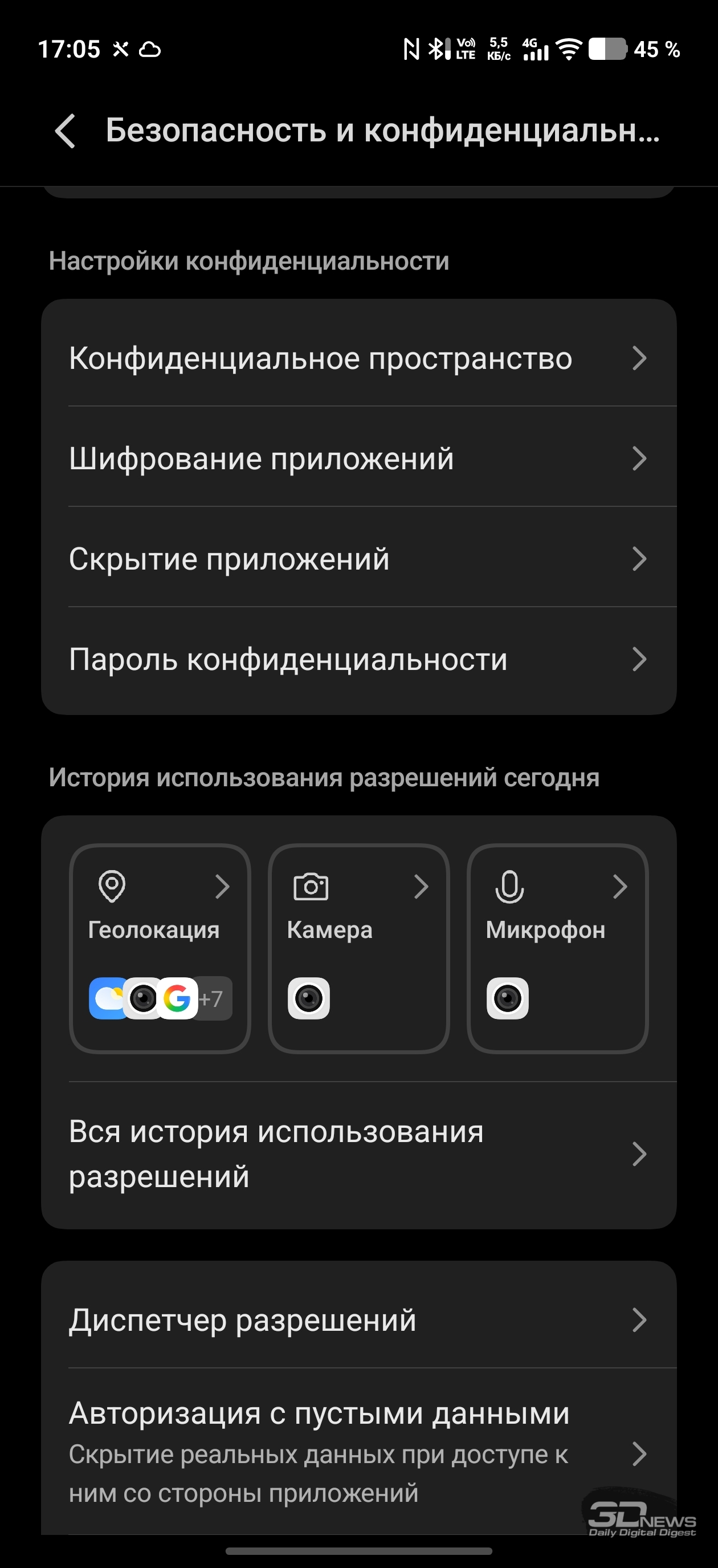The image size is (718, 1568).
Task: Open Авторизация с пустыми данными
Action: [x=358, y=1452]
